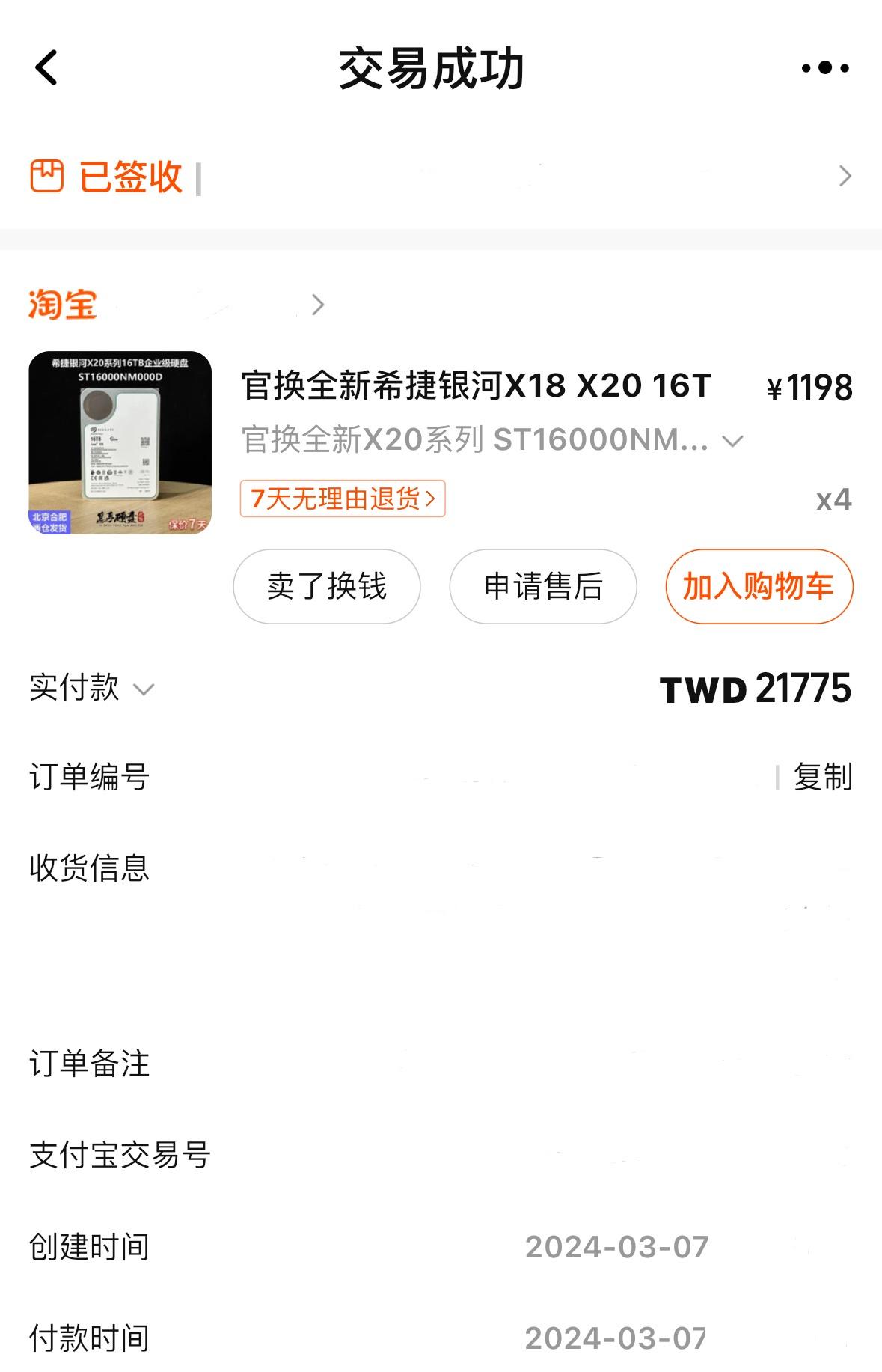Expand the product variant description
882x1372 pixels.
pyautogui.click(x=733, y=441)
